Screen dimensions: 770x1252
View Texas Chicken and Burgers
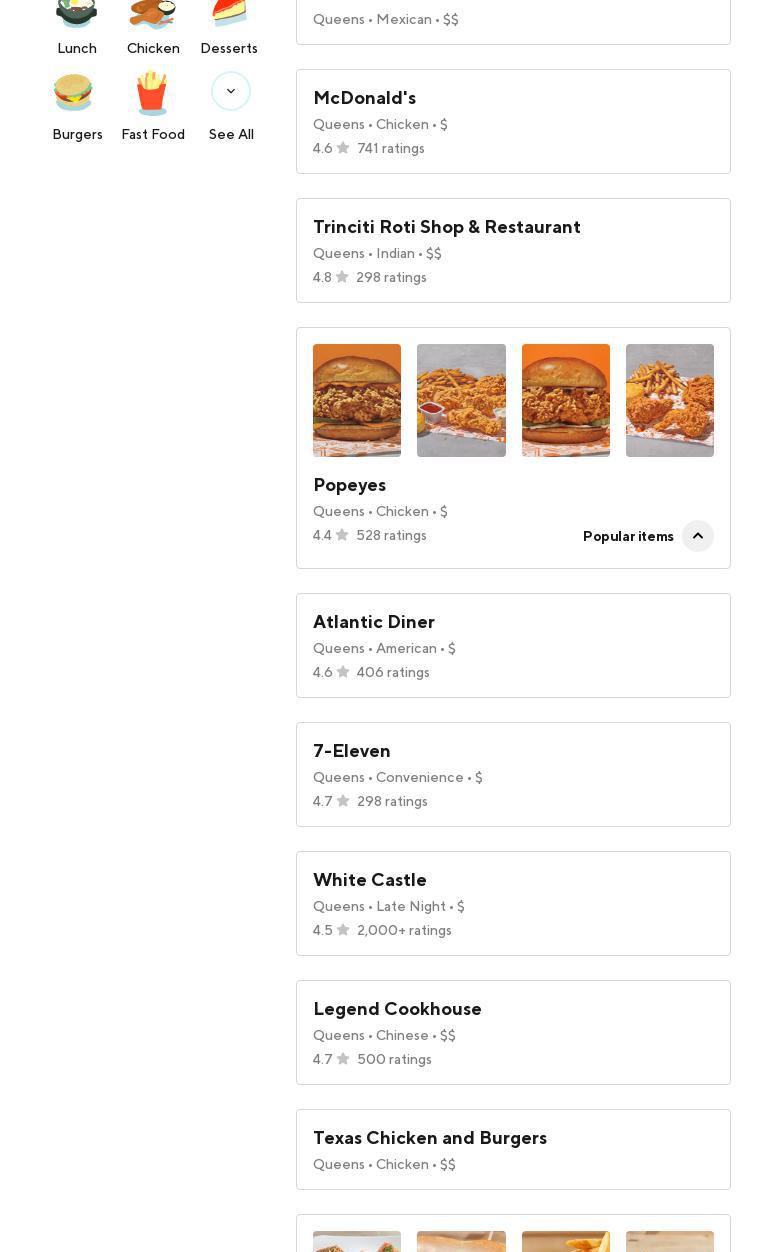513,1149
